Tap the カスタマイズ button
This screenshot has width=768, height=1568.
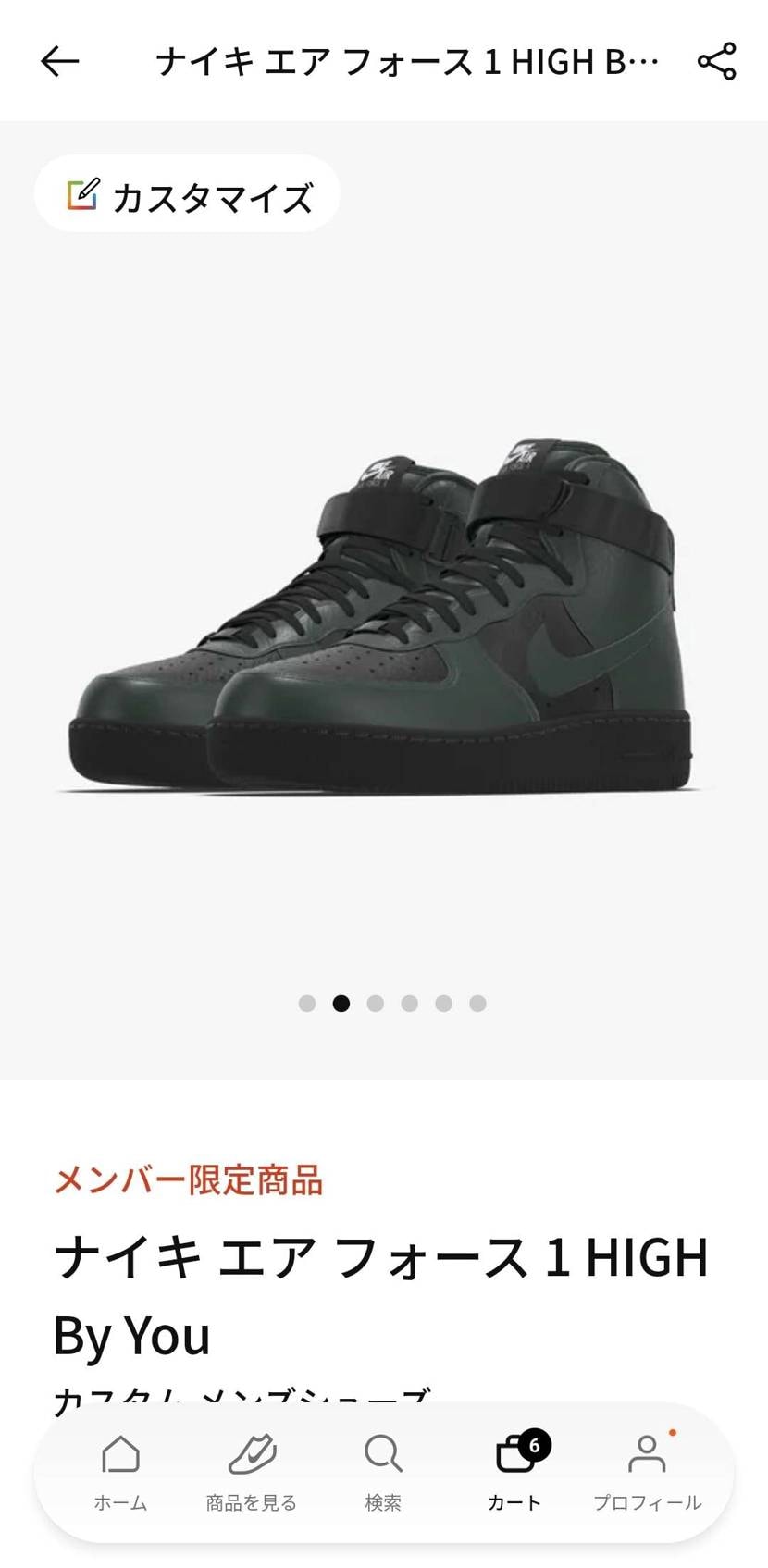(185, 193)
